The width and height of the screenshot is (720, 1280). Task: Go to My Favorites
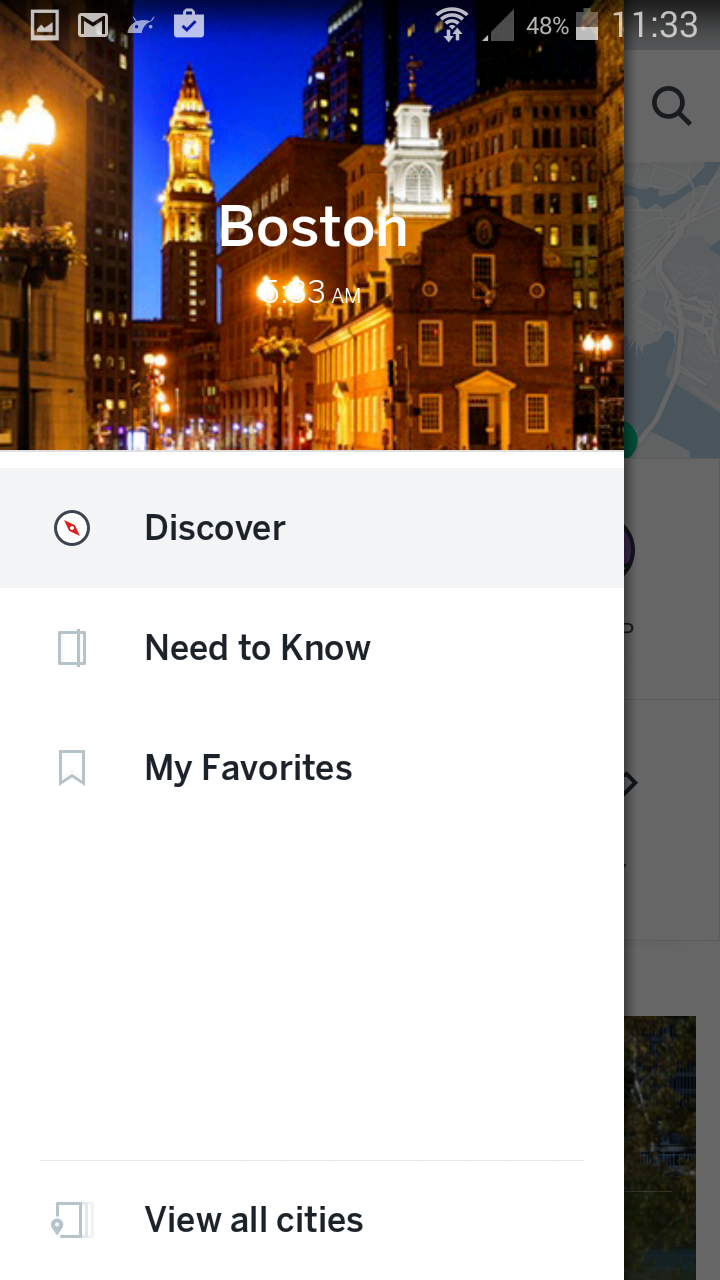tap(312, 768)
